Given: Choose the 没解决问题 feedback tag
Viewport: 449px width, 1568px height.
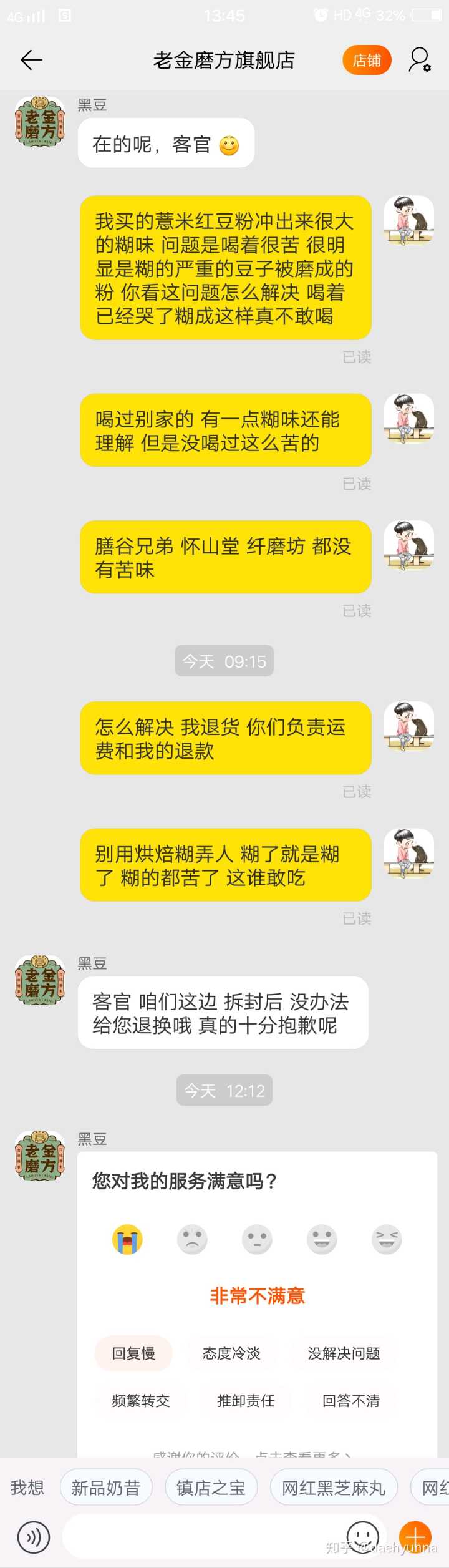Looking at the screenshot, I should point(344,1353).
